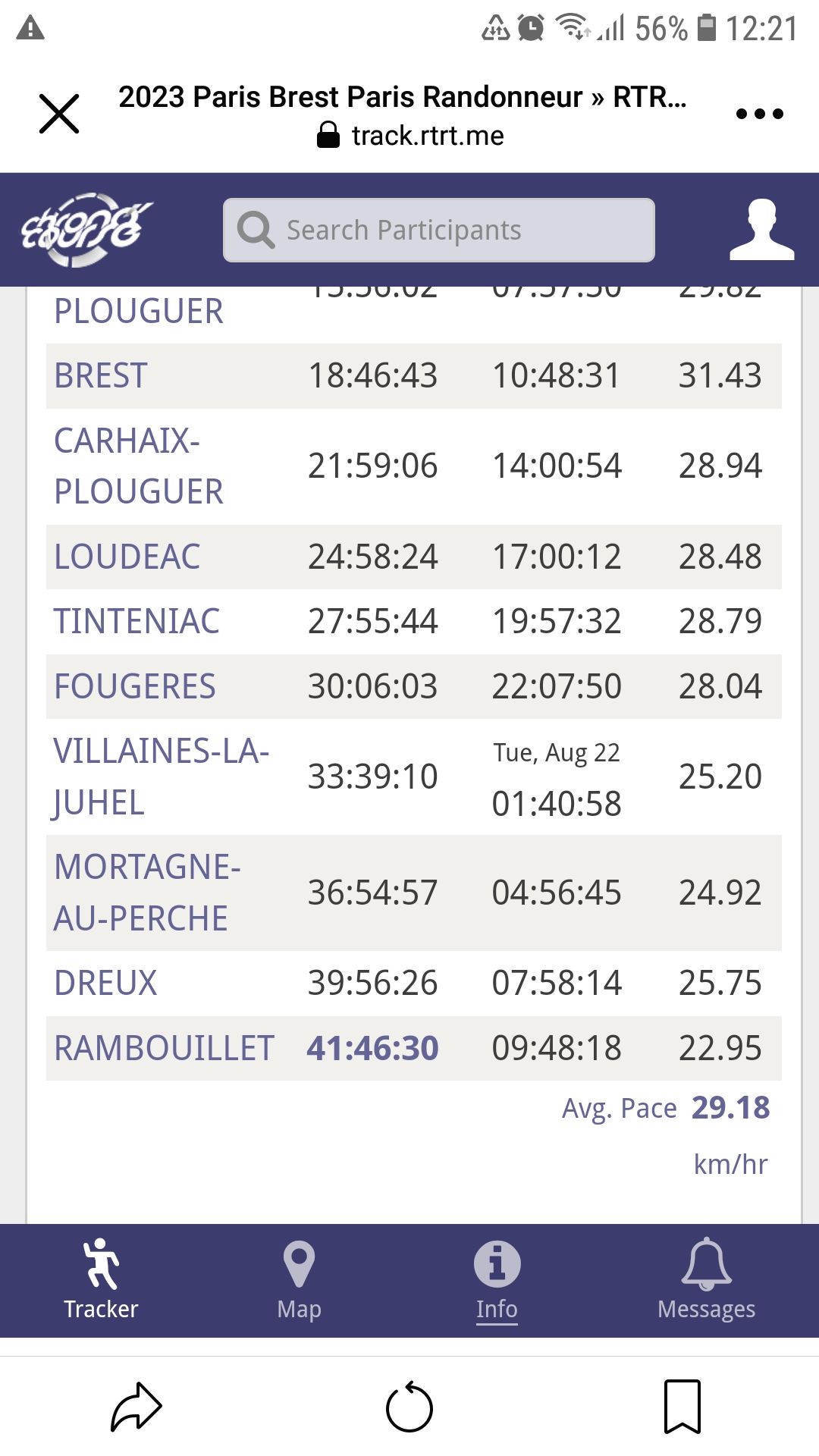Open the Messages tab

(x=706, y=1280)
